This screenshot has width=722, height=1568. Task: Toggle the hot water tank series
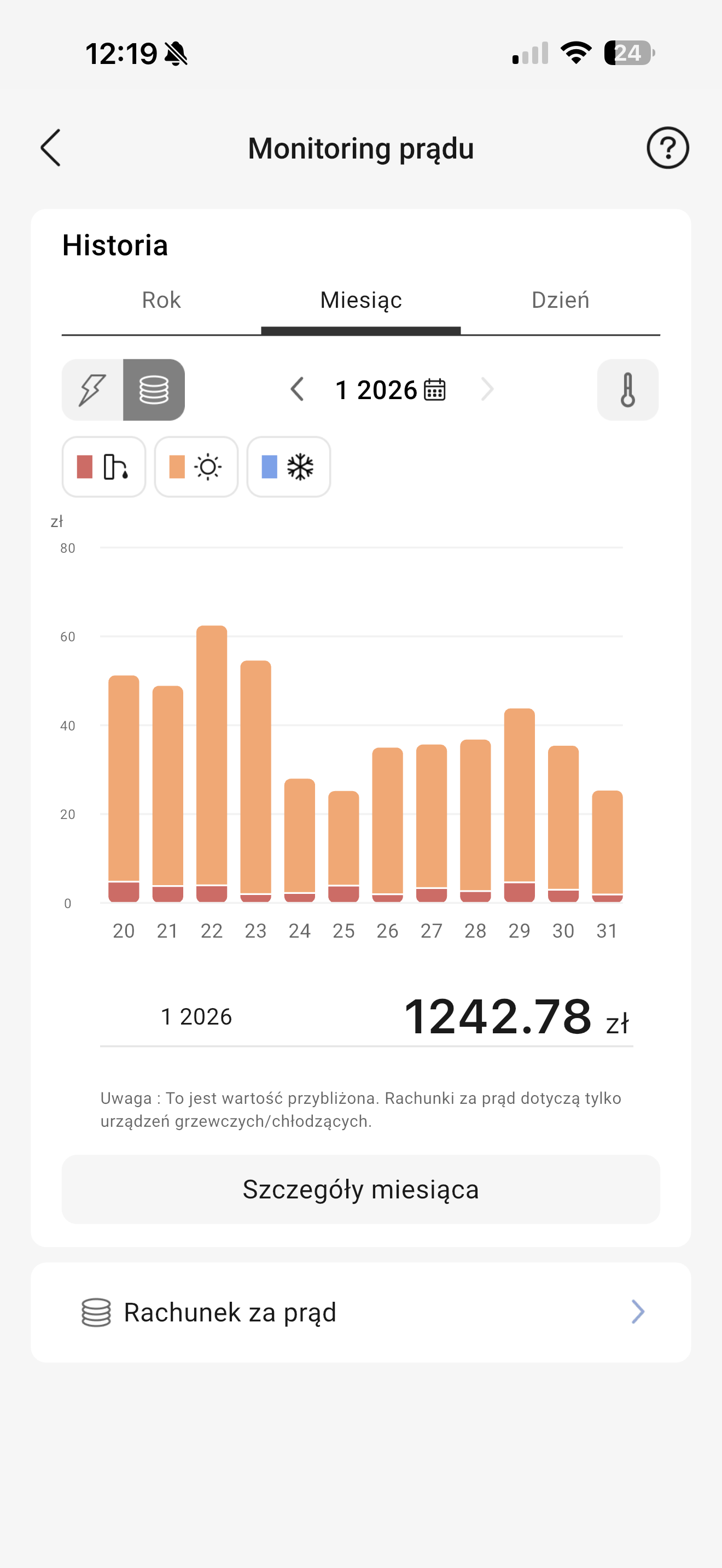click(x=104, y=467)
